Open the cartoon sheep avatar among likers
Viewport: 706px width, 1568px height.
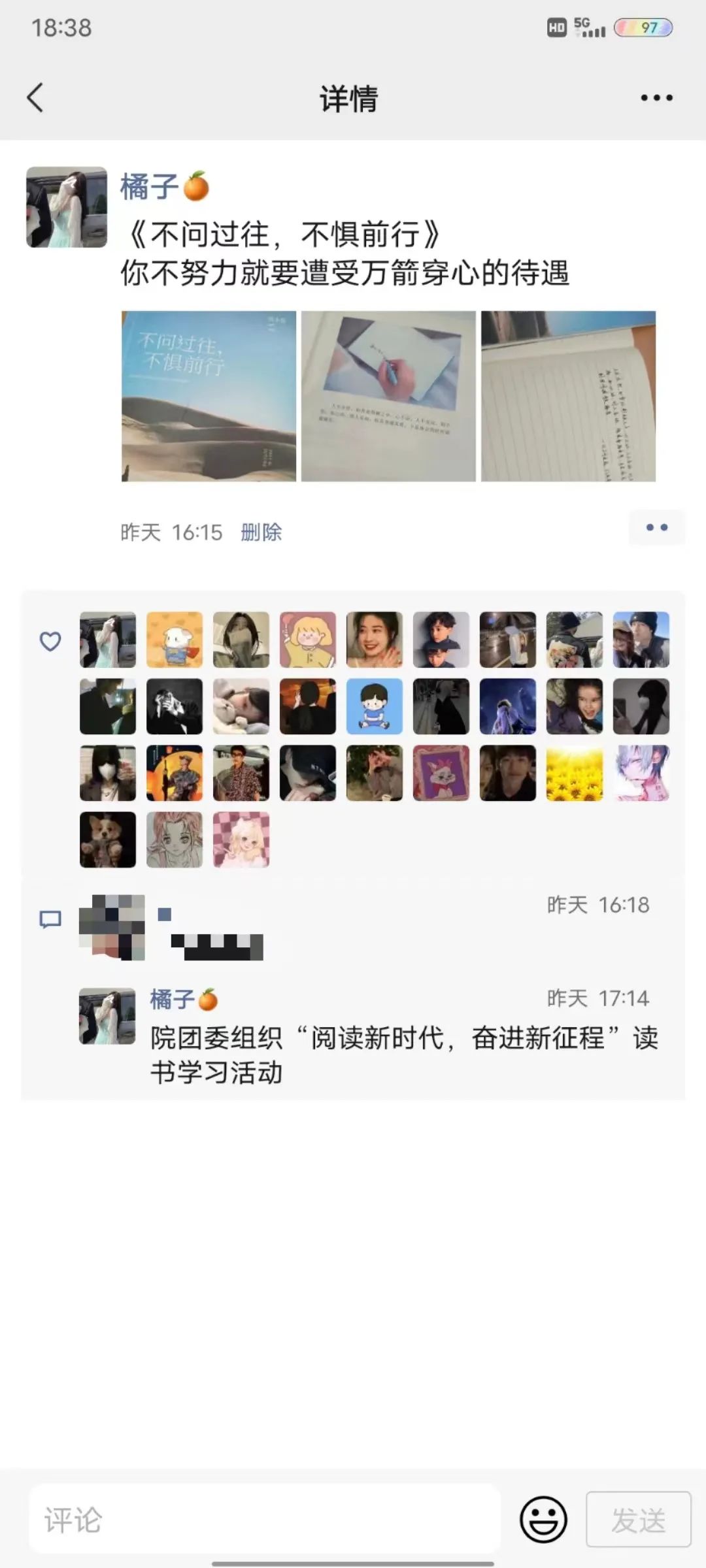(x=175, y=640)
